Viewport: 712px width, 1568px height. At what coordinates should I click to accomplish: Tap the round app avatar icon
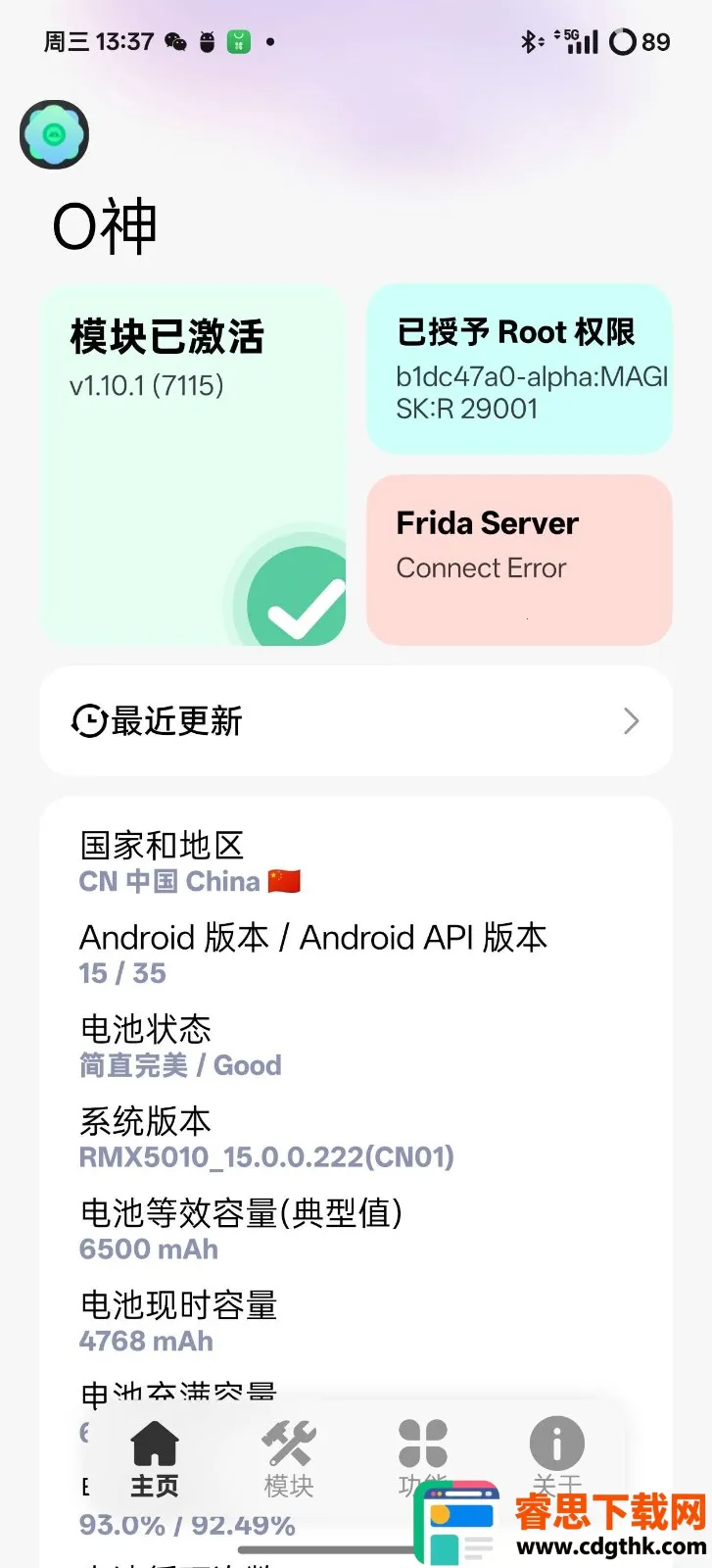[55, 134]
